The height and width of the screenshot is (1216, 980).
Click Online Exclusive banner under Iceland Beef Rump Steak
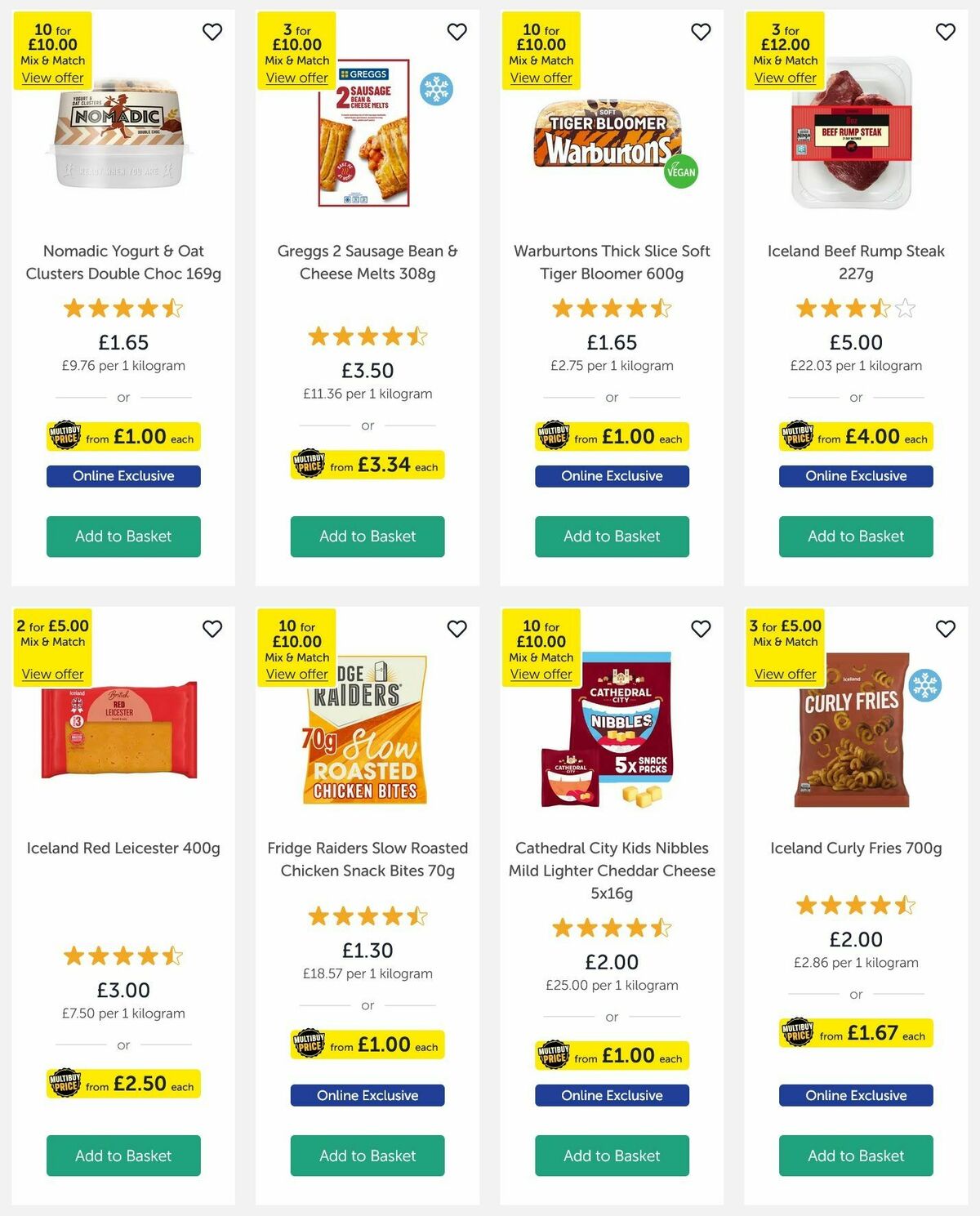(x=855, y=475)
